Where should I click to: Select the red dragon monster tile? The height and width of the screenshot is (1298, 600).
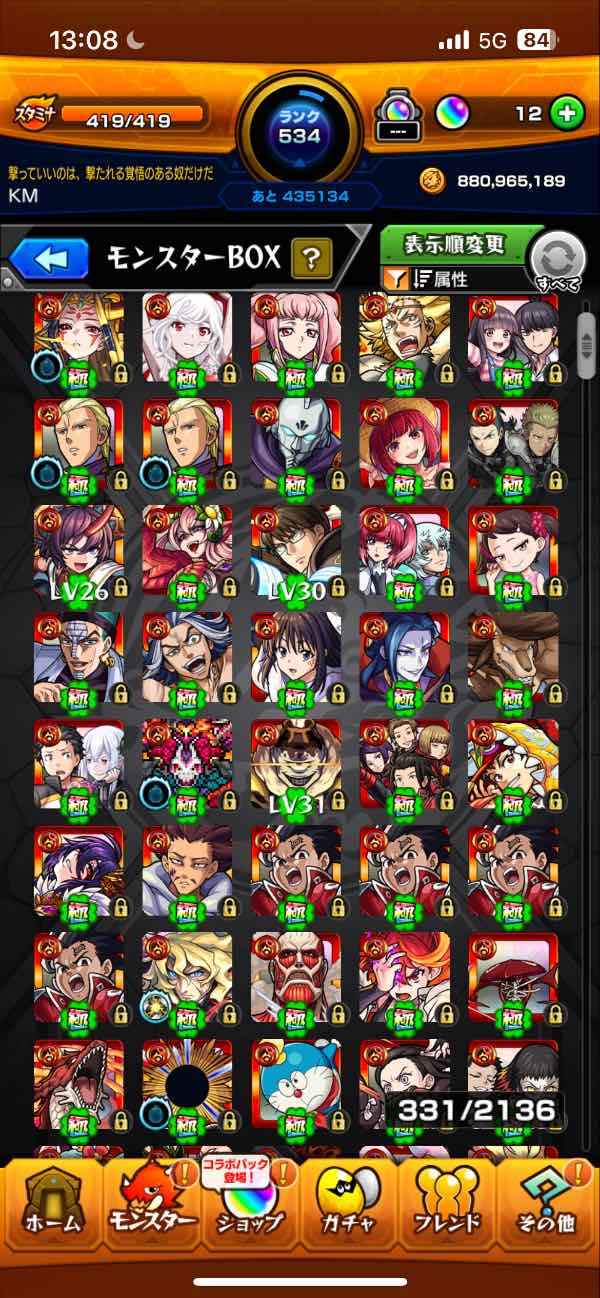(79, 1084)
